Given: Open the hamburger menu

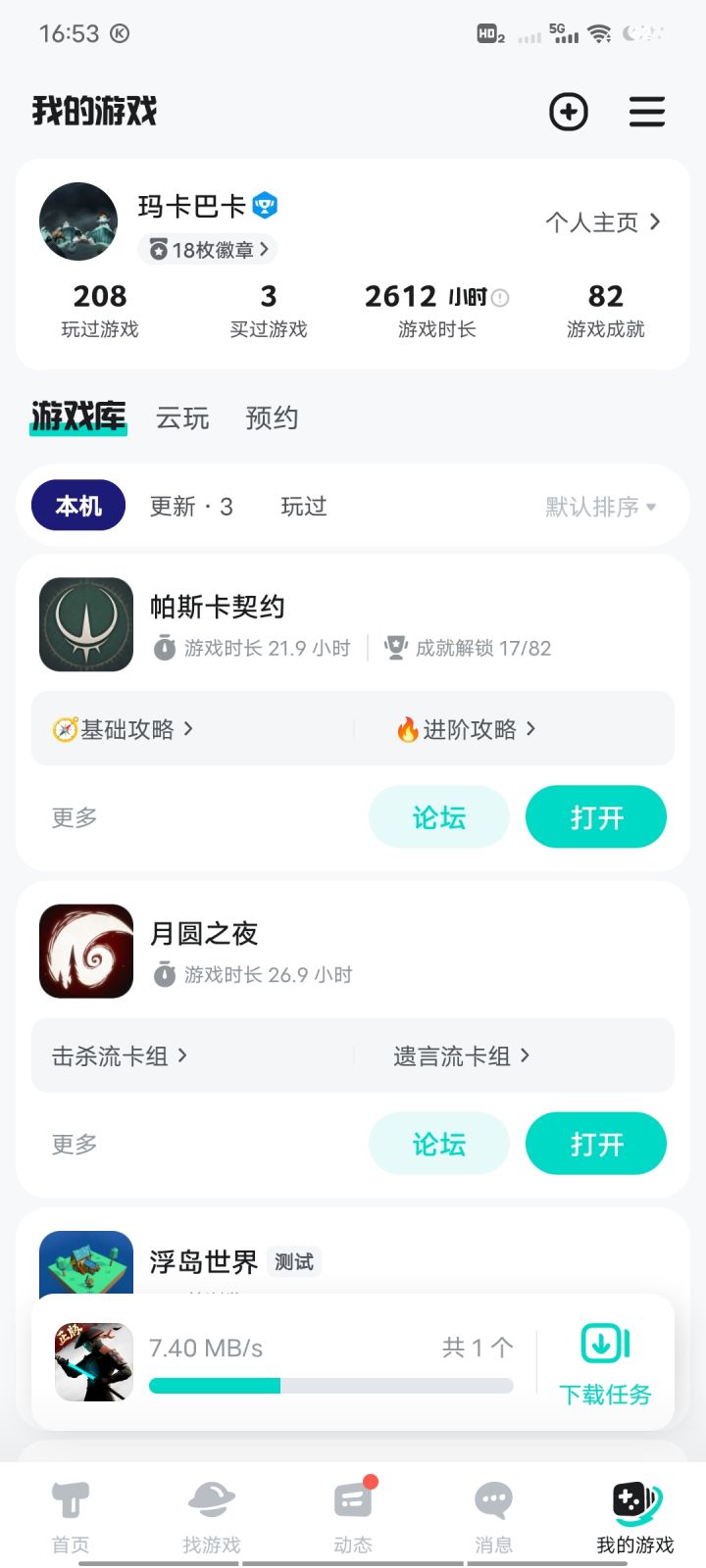Looking at the screenshot, I should point(647,112).
